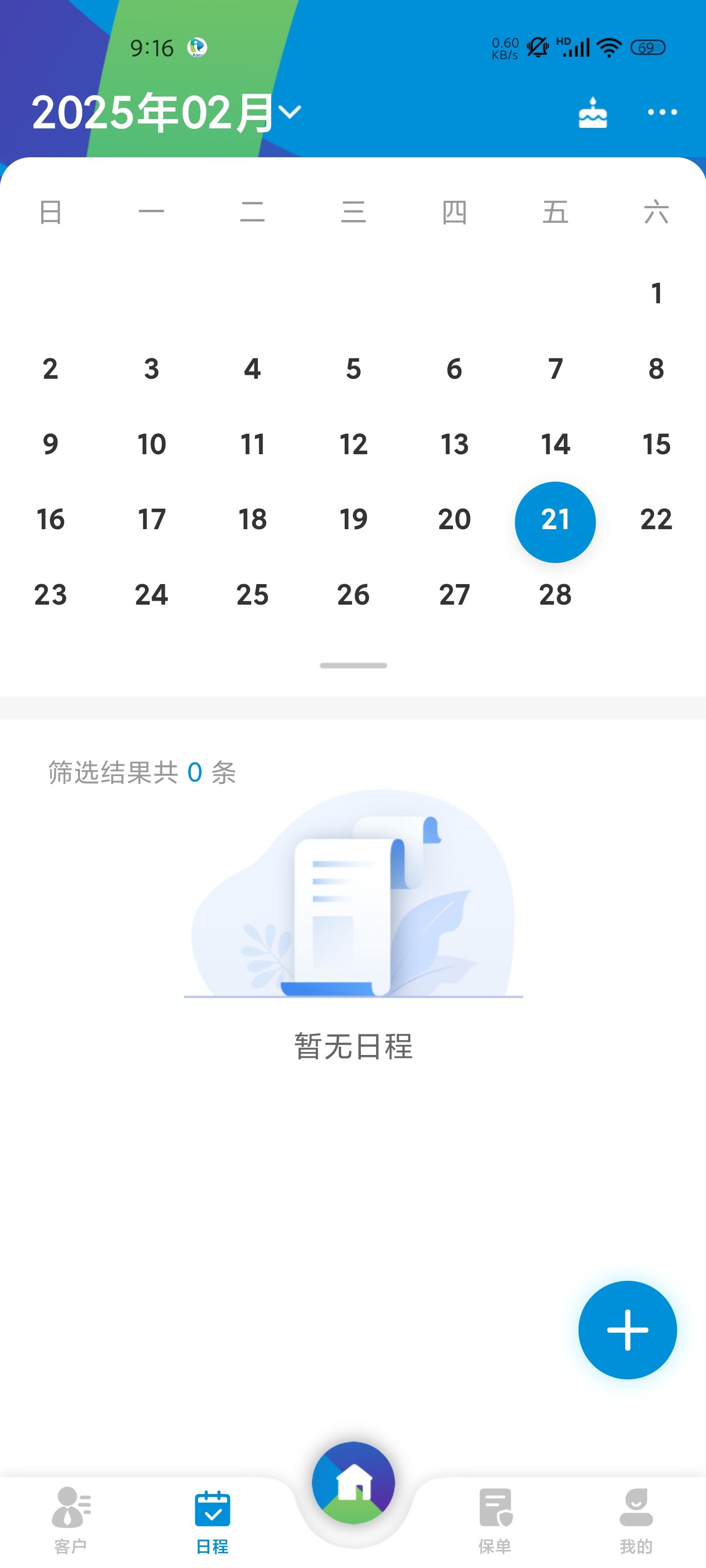Choose date 22 in the calendar
This screenshot has width=706, height=1568.
(x=656, y=519)
